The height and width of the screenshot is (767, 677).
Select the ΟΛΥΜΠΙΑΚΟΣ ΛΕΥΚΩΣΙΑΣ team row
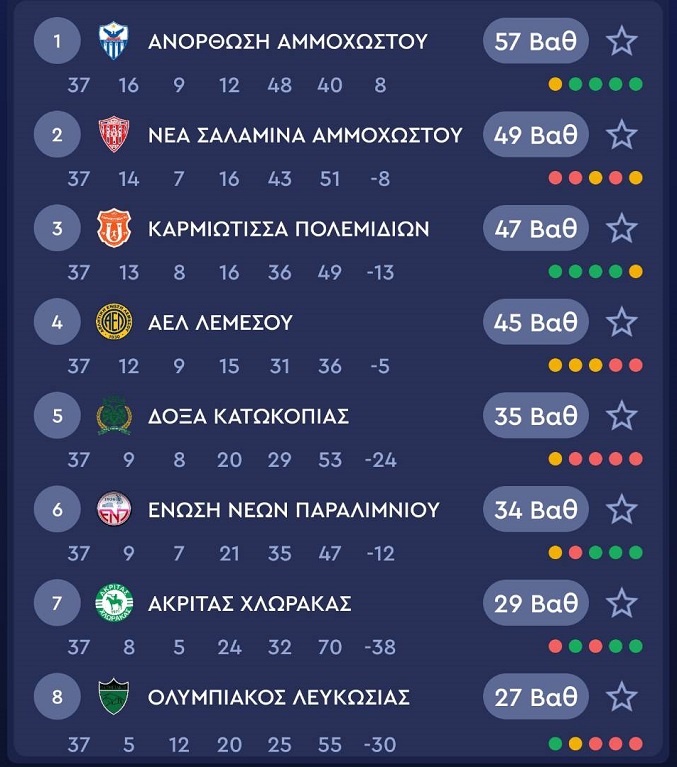(278, 697)
